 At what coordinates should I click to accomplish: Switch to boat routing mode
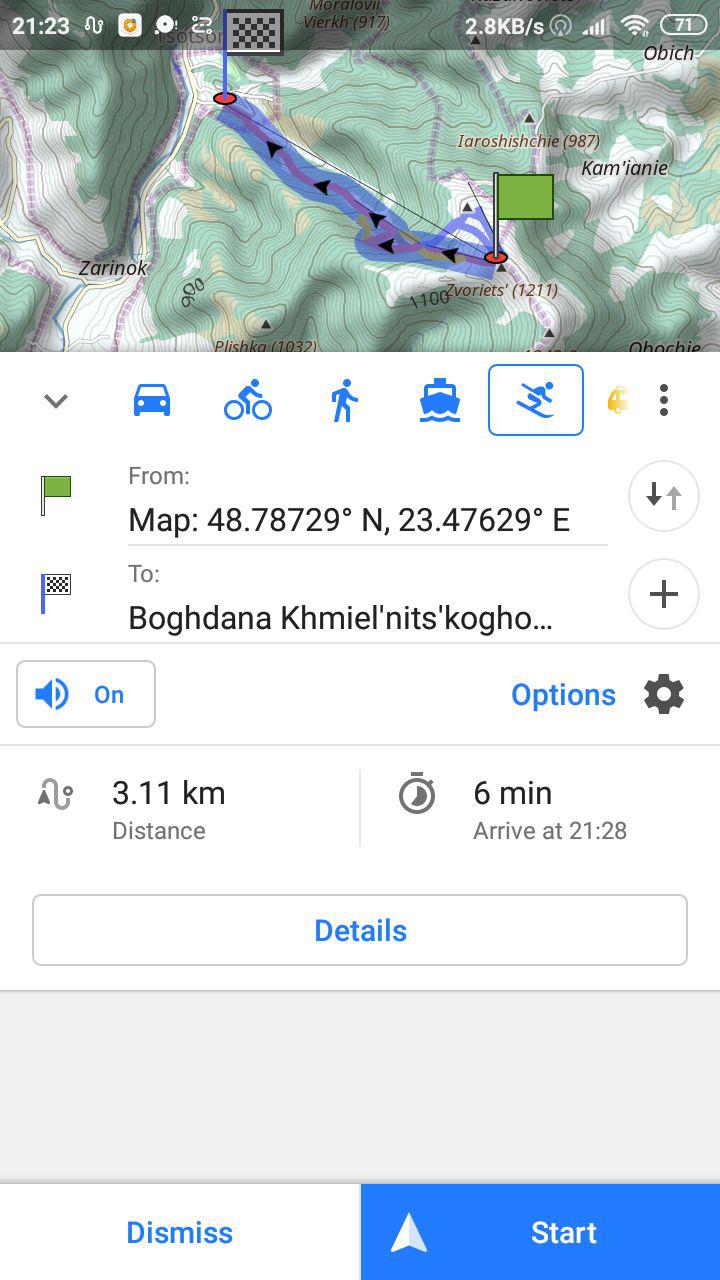[440, 401]
